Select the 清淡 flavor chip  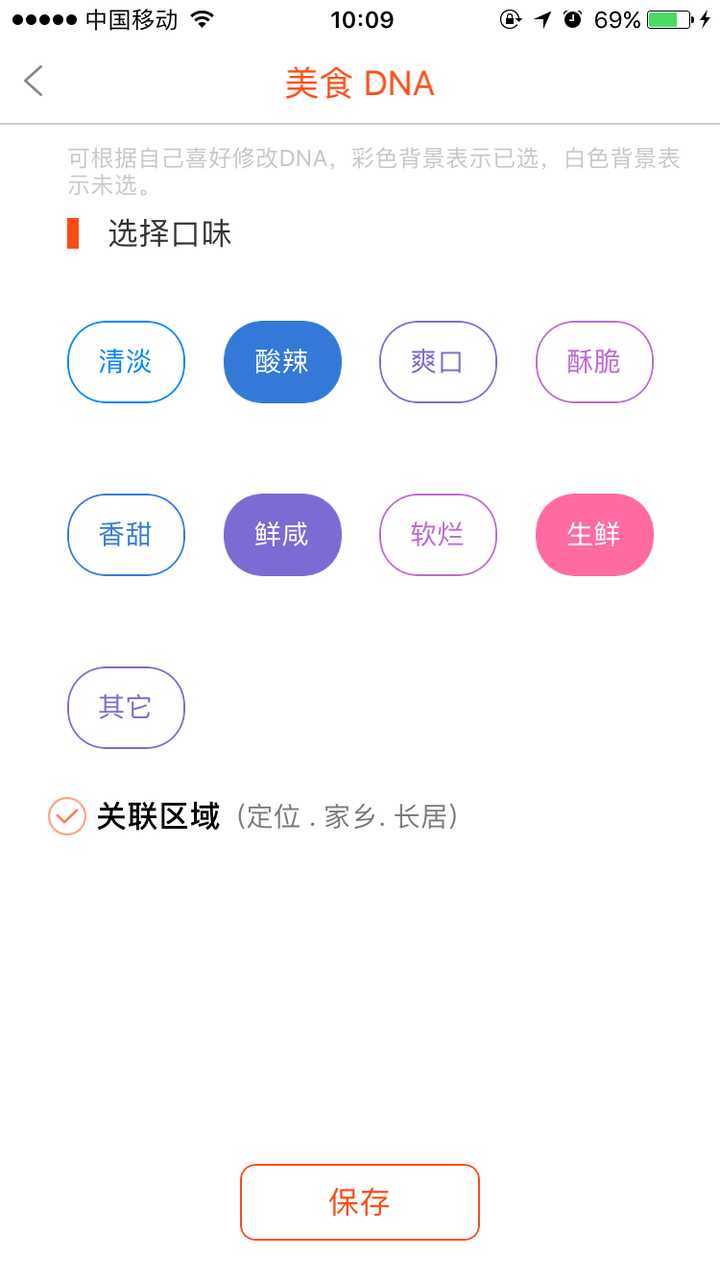[126, 362]
